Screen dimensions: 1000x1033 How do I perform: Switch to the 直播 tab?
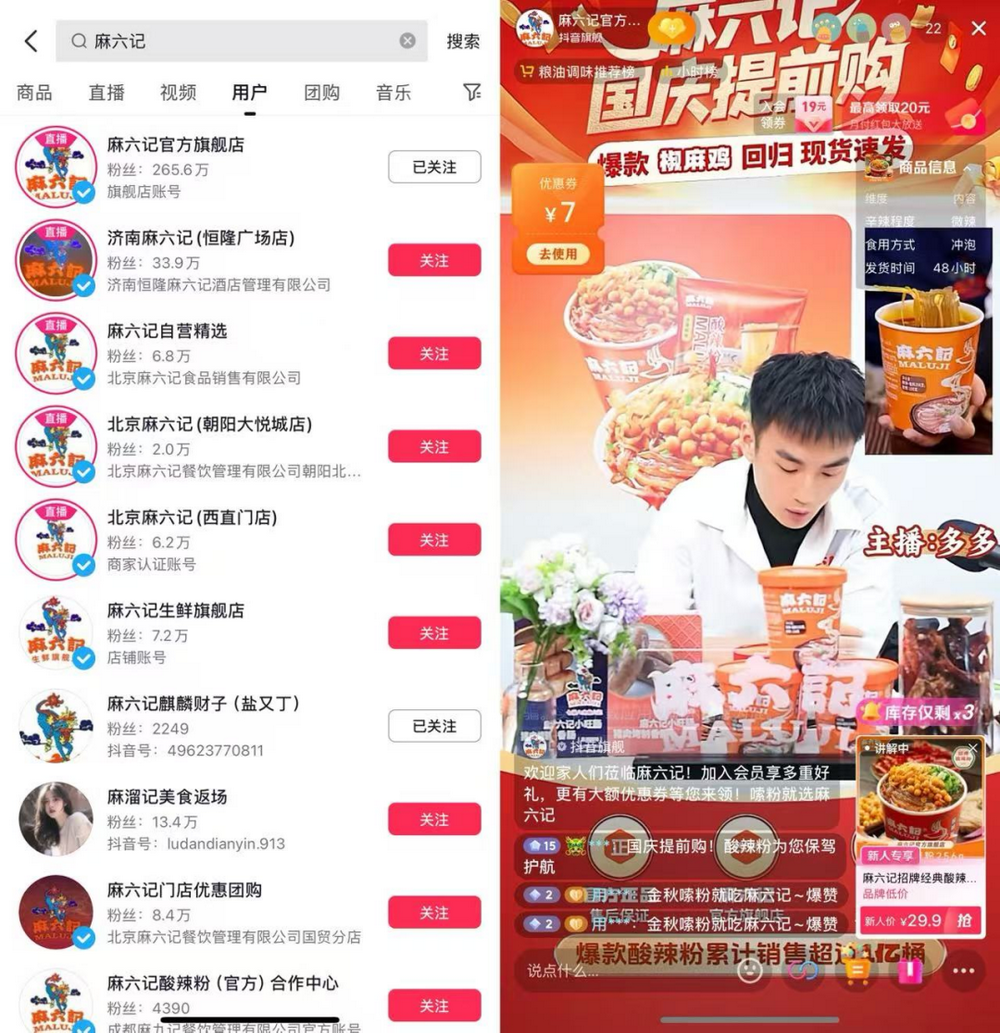click(107, 93)
